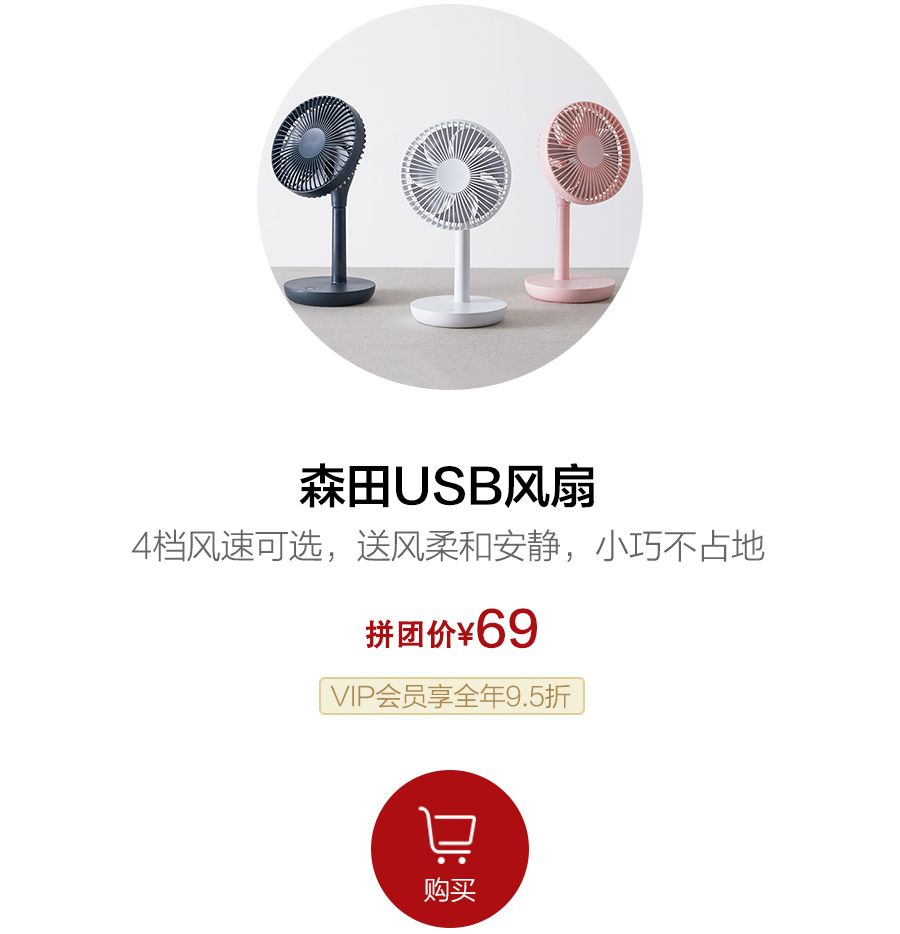Tap the cart wheels inside the buy icon
Viewport: 900px width, 934px height.
coord(452,862)
